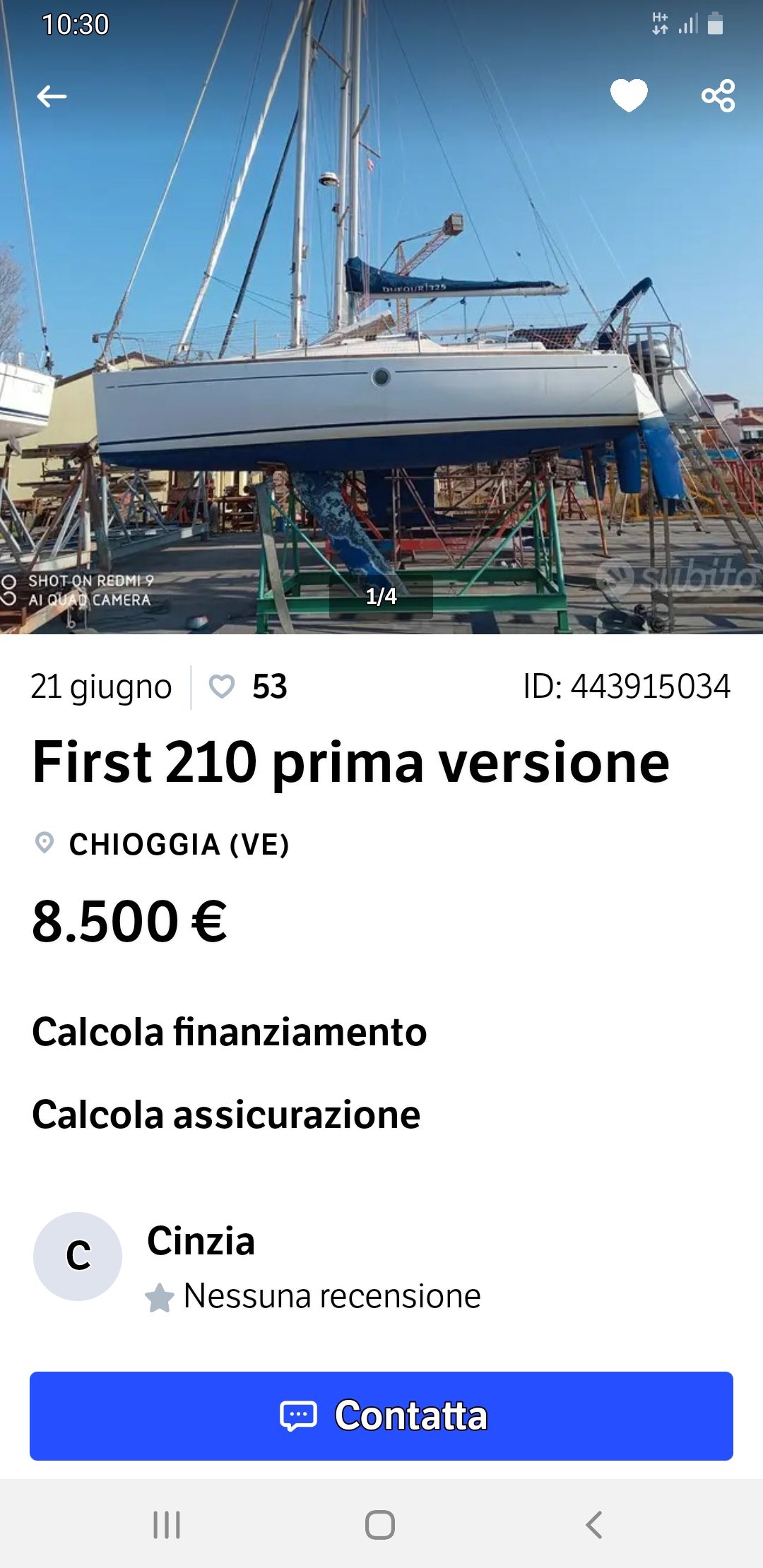Tap the blue Contatta button
Screen dimensions: 763x1568
tap(381, 1416)
